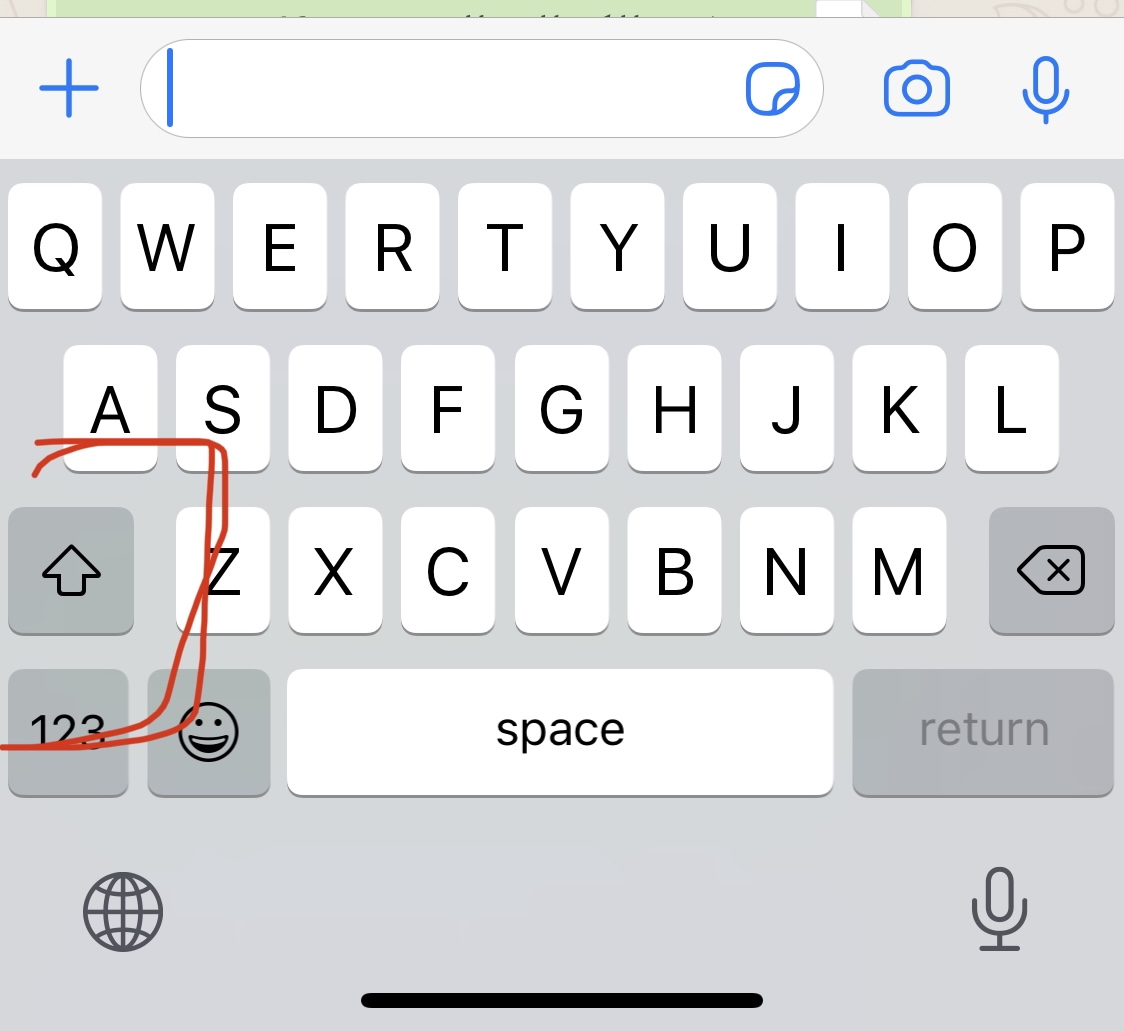Image resolution: width=1124 pixels, height=1031 pixels.
Task: Toggle the shift key
Action: (x=71, y=571)
